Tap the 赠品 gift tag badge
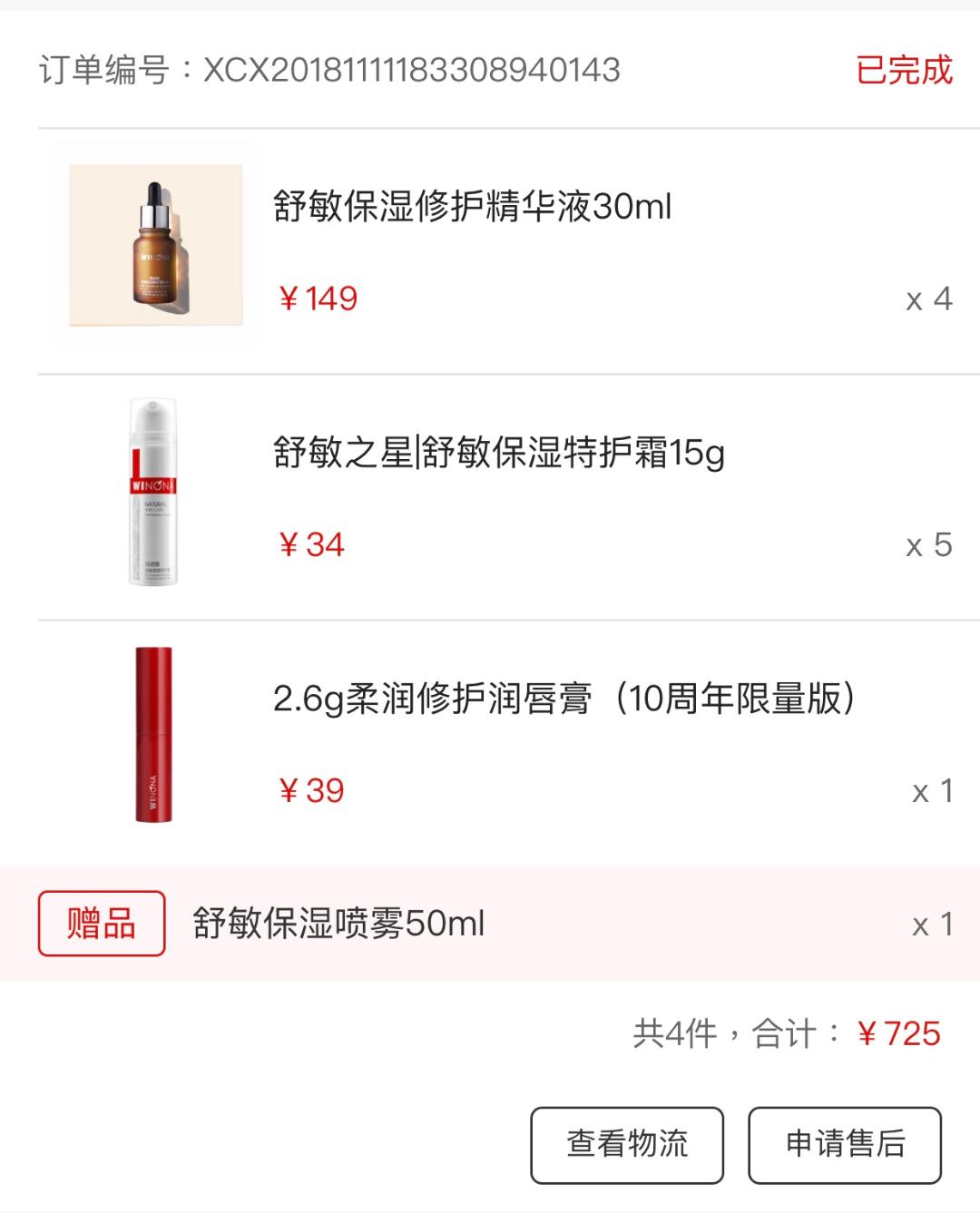 pyautogui.click(x=100, y=923)
